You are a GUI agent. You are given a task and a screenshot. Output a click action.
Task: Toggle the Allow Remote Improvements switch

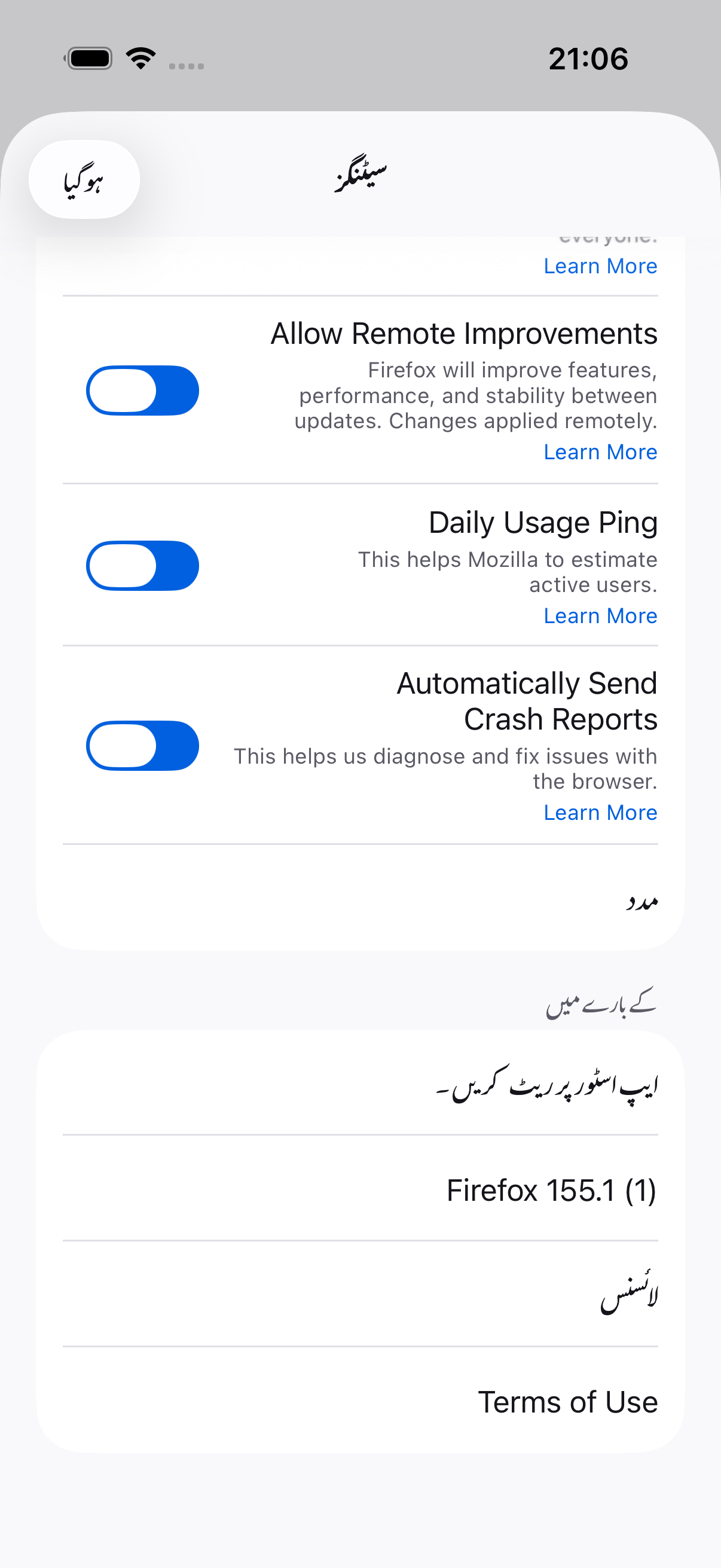[142, 391]
